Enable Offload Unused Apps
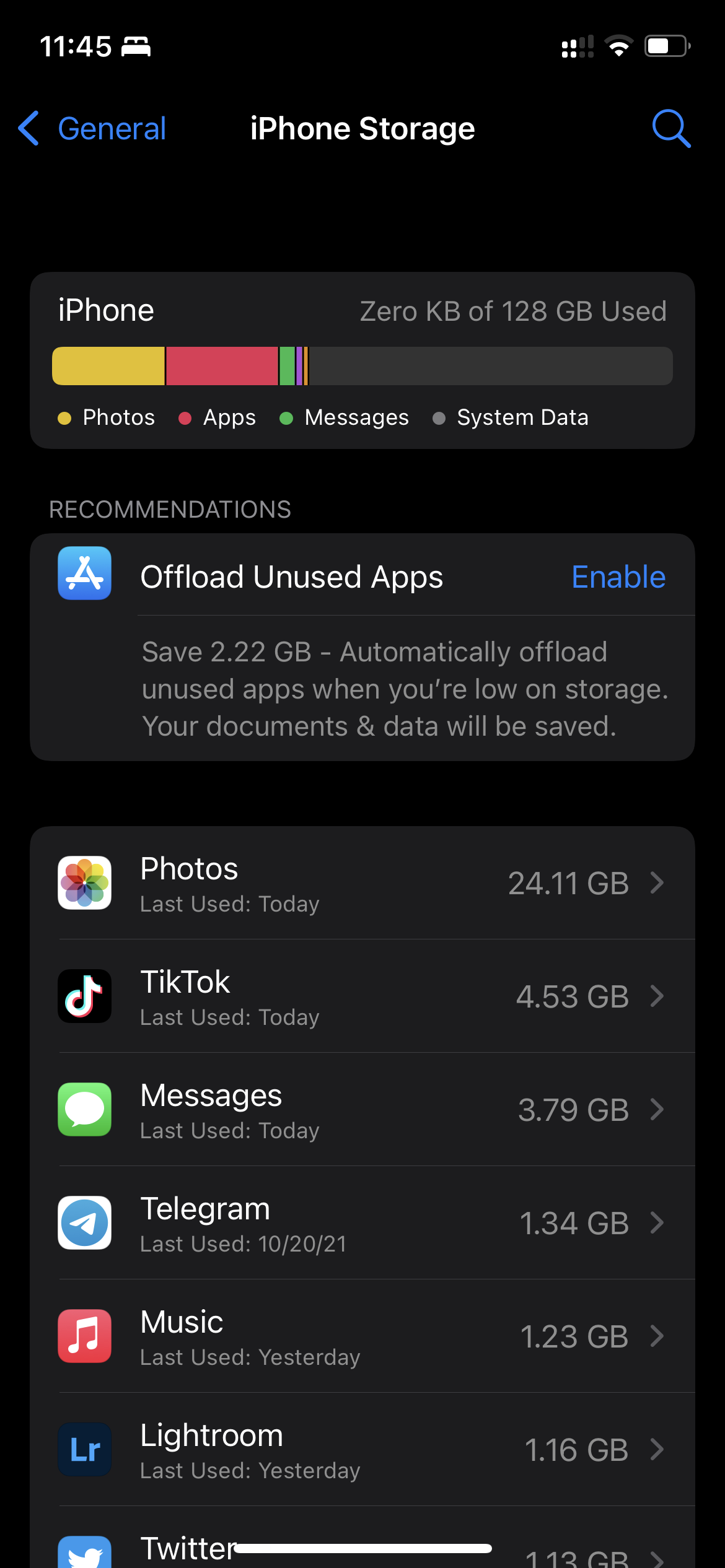This screenshot has width=725, height=1568. click(618, 577)
